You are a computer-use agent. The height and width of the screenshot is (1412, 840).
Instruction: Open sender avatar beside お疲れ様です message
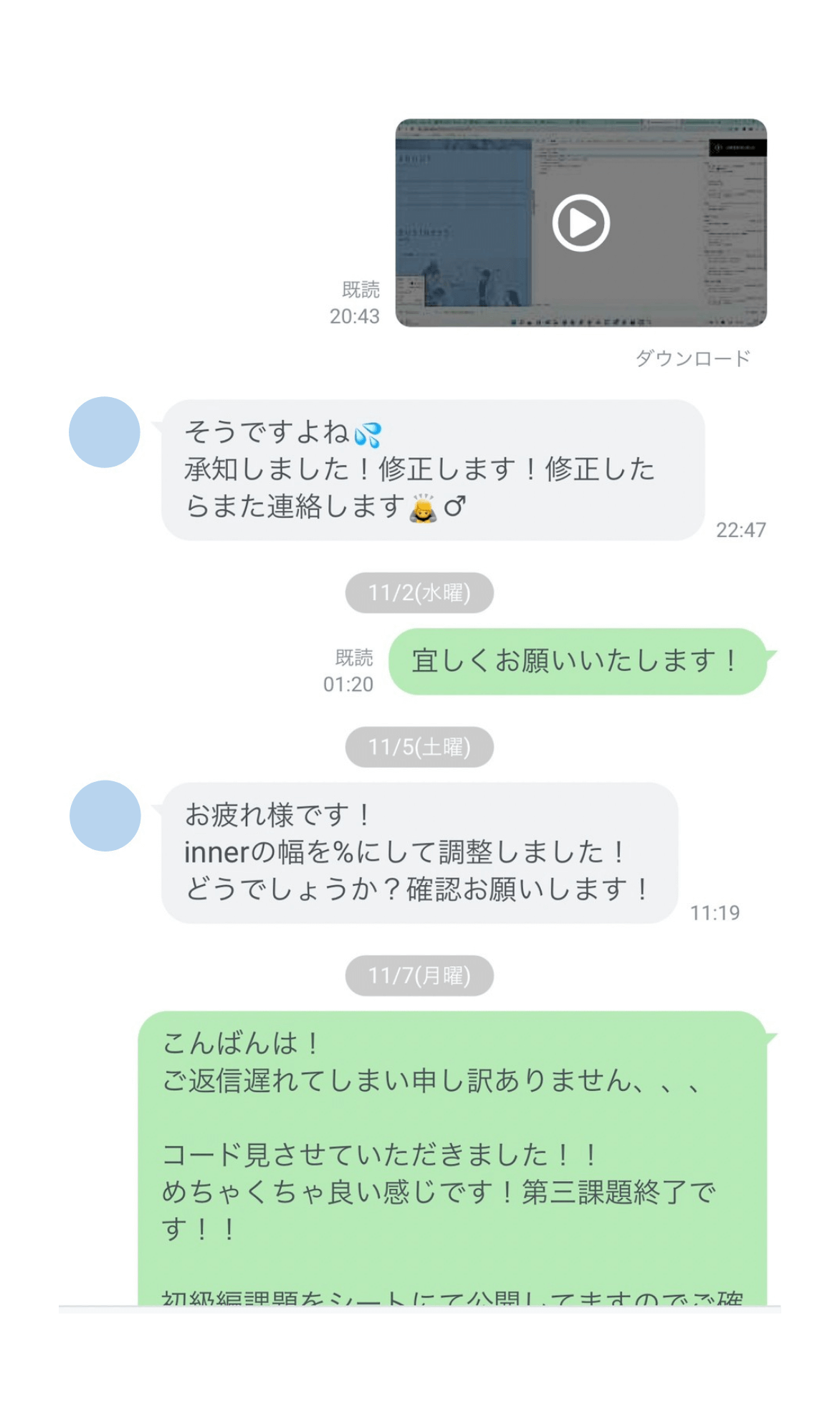pos(105,816)
